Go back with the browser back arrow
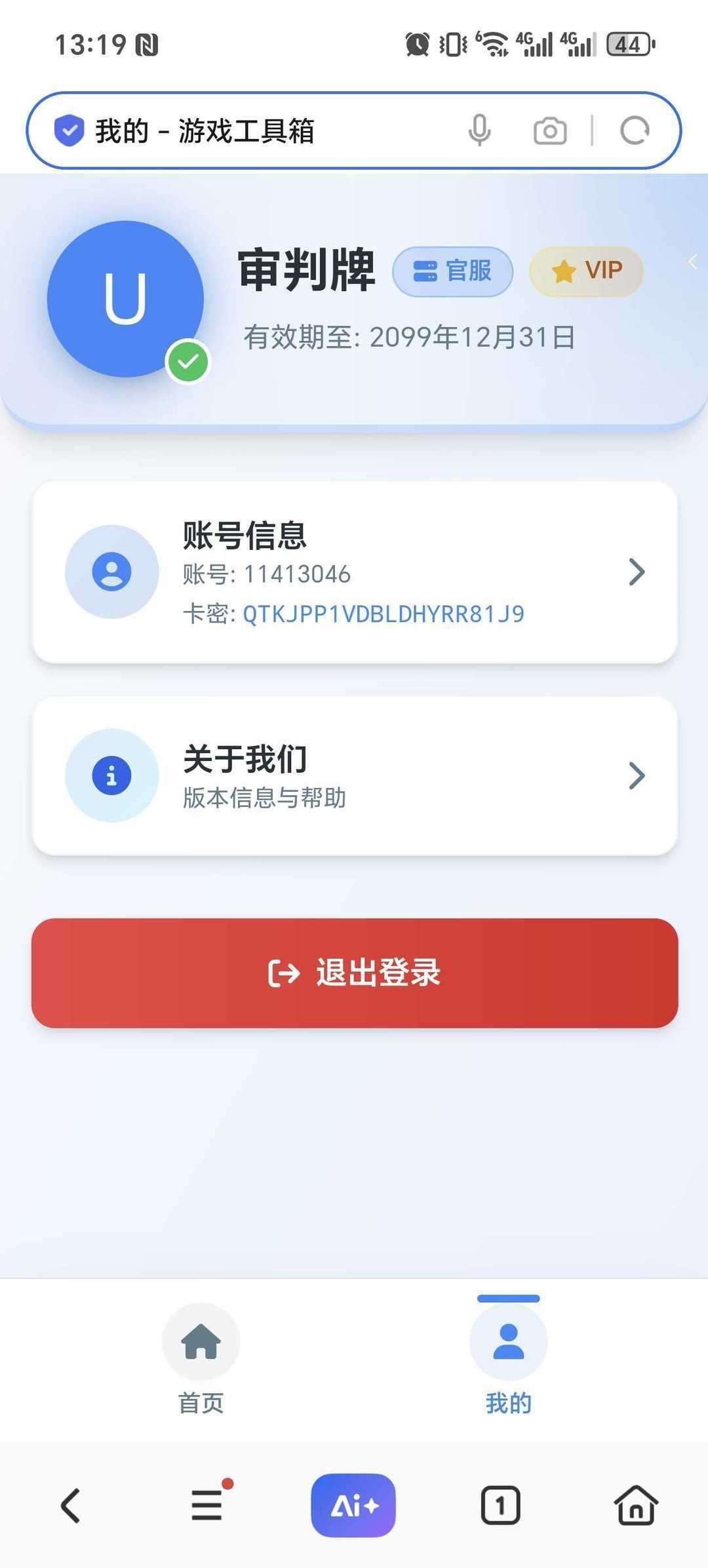This screenshot has height=1568, width=708. 71,1505
